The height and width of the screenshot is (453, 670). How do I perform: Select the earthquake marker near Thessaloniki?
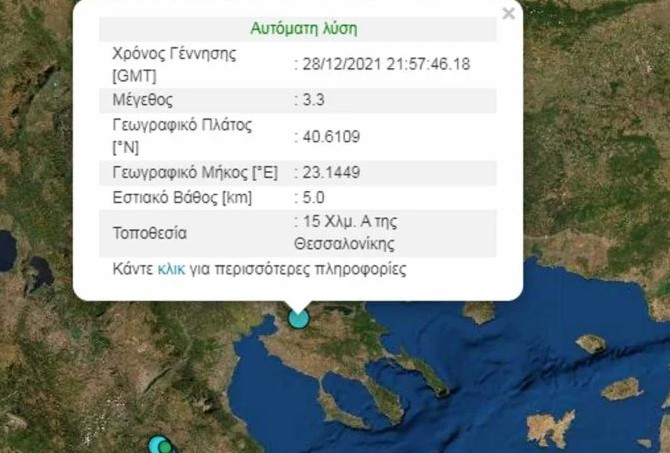299,318
